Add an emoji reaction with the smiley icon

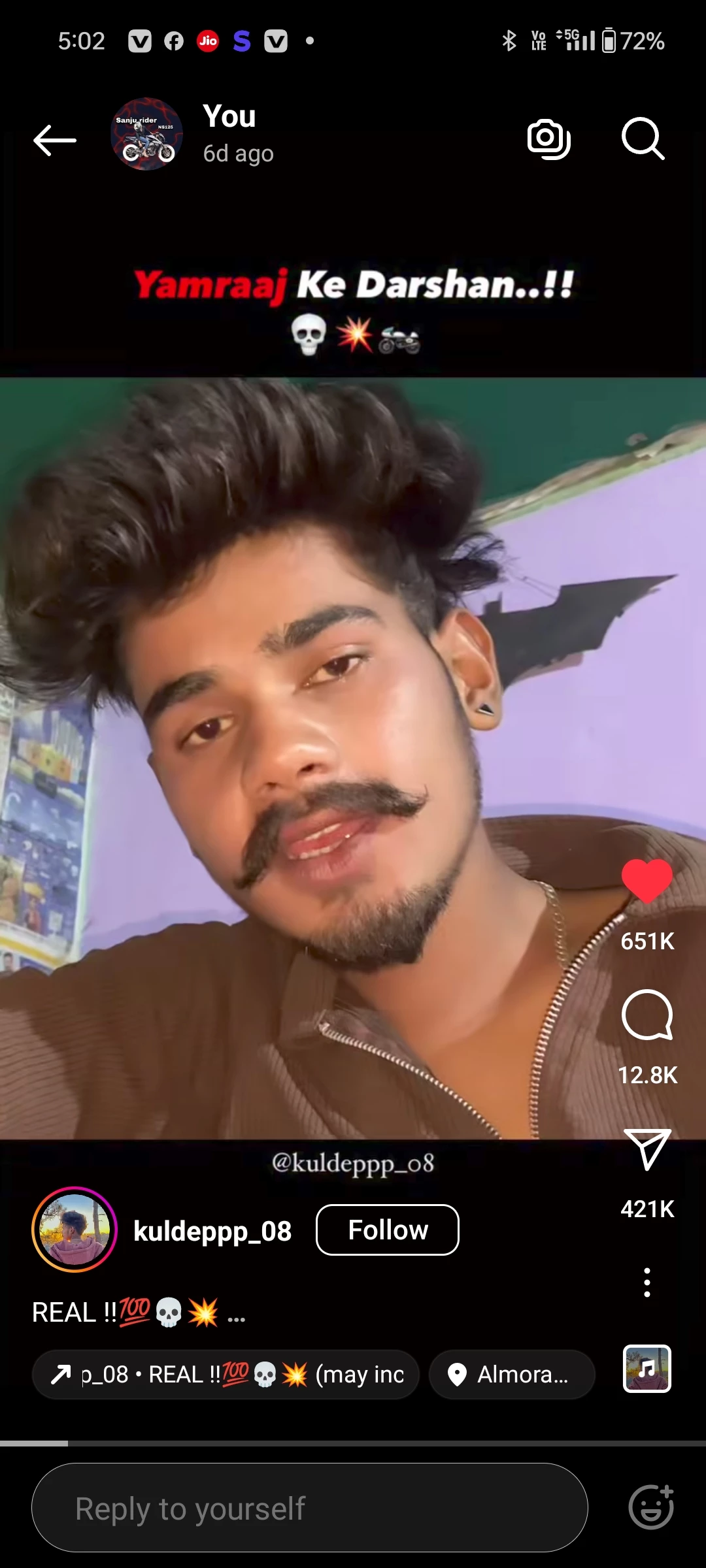650,1508
